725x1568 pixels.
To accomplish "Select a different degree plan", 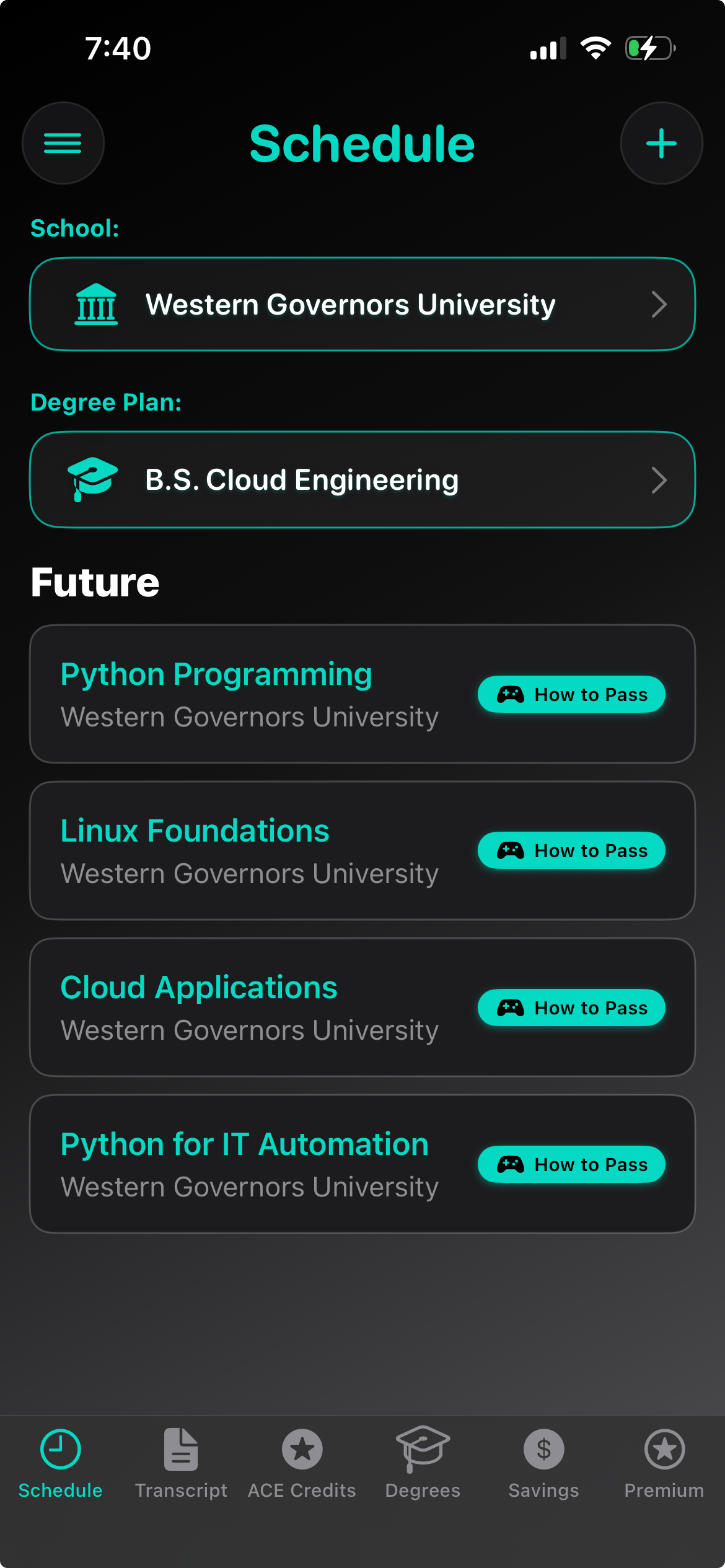I will coord(362,480).
